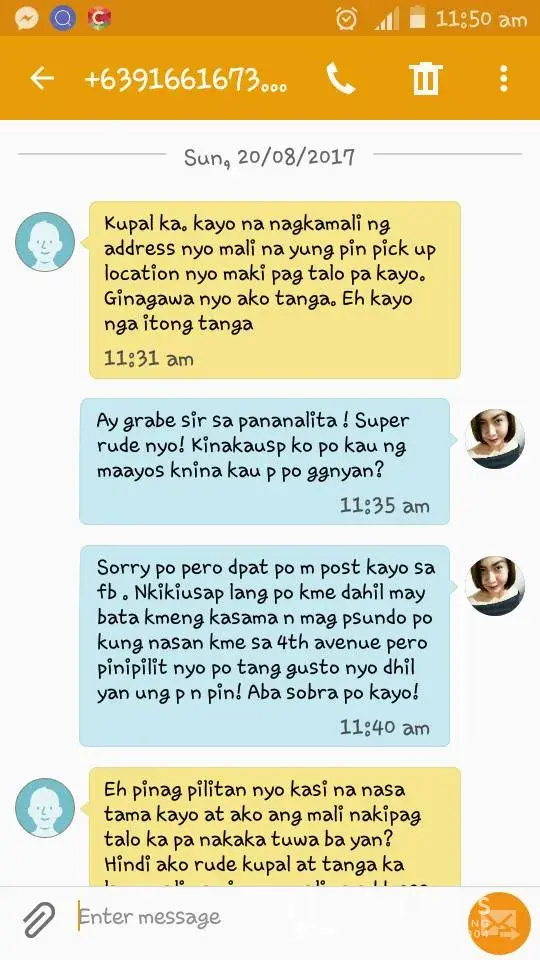Viewport: 540px width, 960px height.
Task: Attach a file with the paperclip
Action: (x=39, y=918)
